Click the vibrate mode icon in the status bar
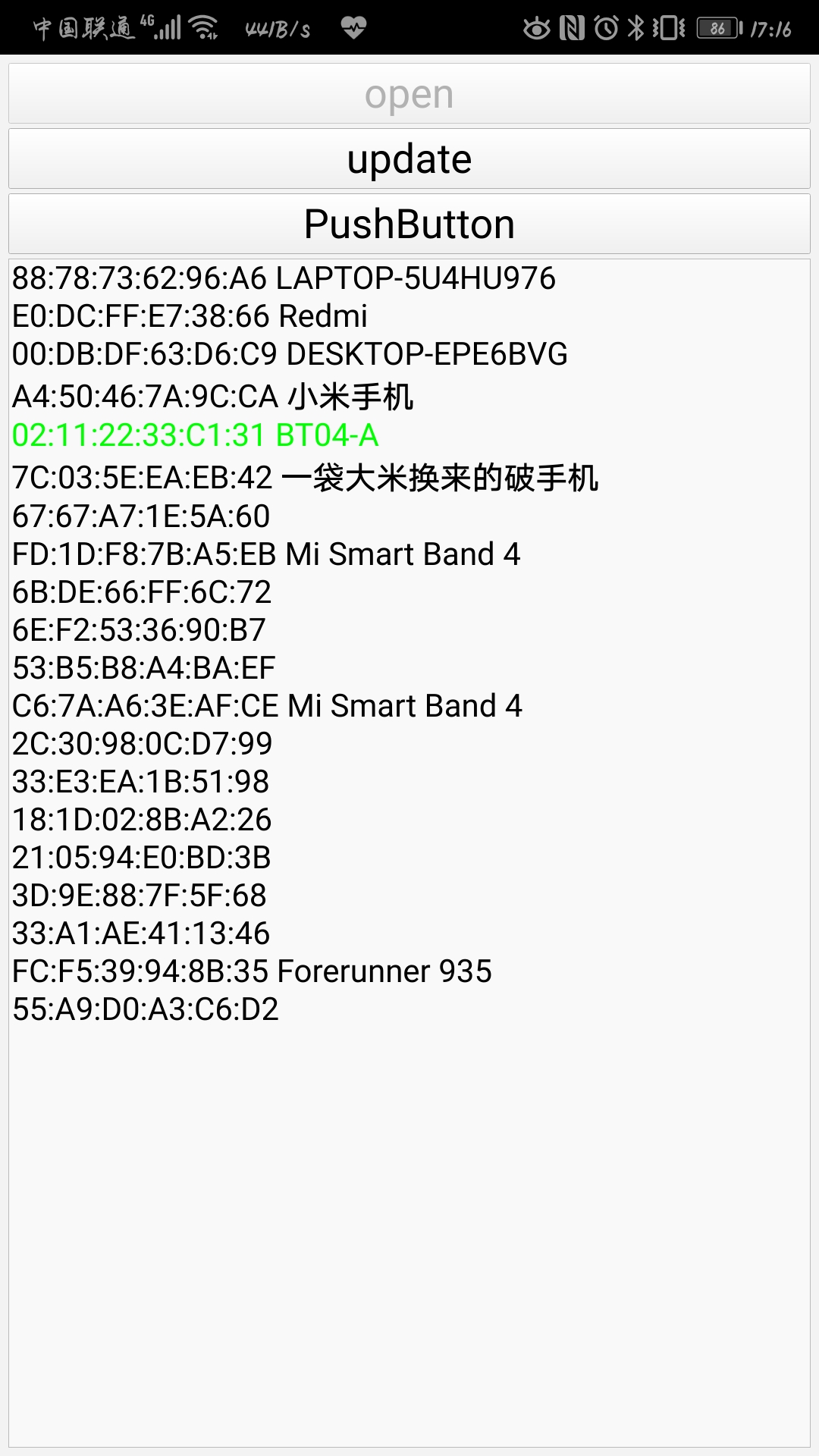The image size is (819, 1456). (669, 25)
